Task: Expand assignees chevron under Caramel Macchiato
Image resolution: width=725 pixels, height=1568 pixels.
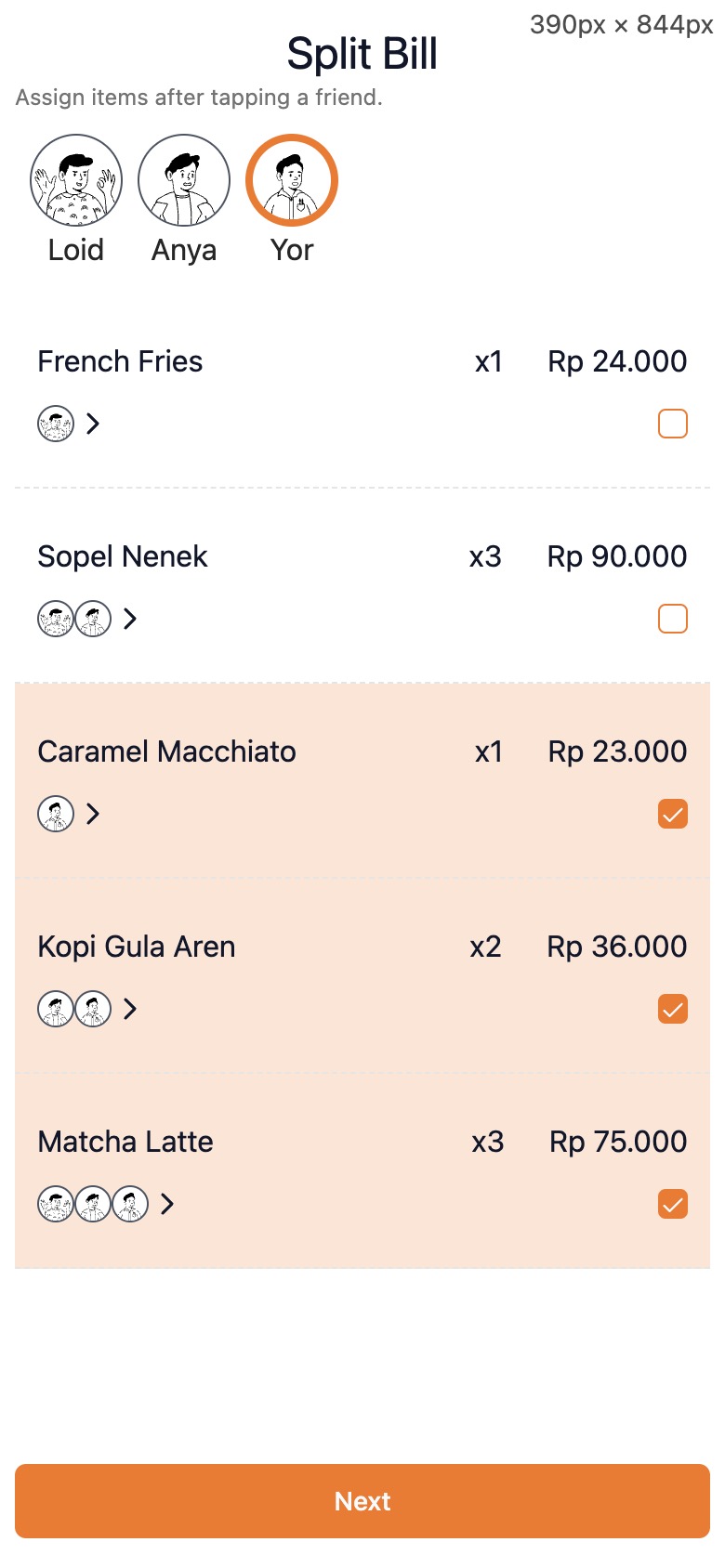Action: pyautogui.click(x=93, y=814)
